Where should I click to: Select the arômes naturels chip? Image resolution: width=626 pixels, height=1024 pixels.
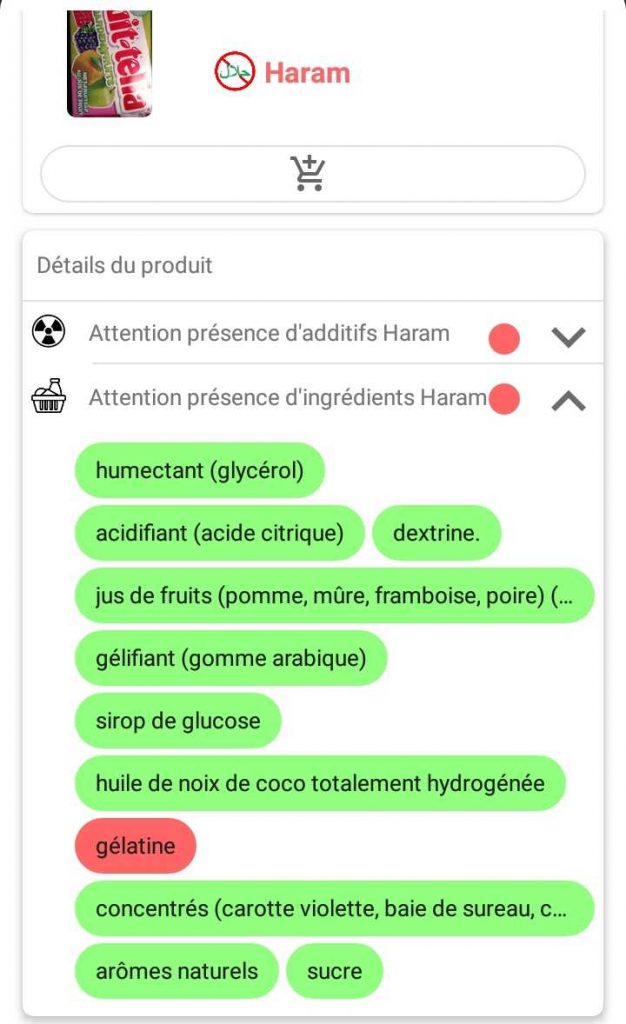point(176,971)
